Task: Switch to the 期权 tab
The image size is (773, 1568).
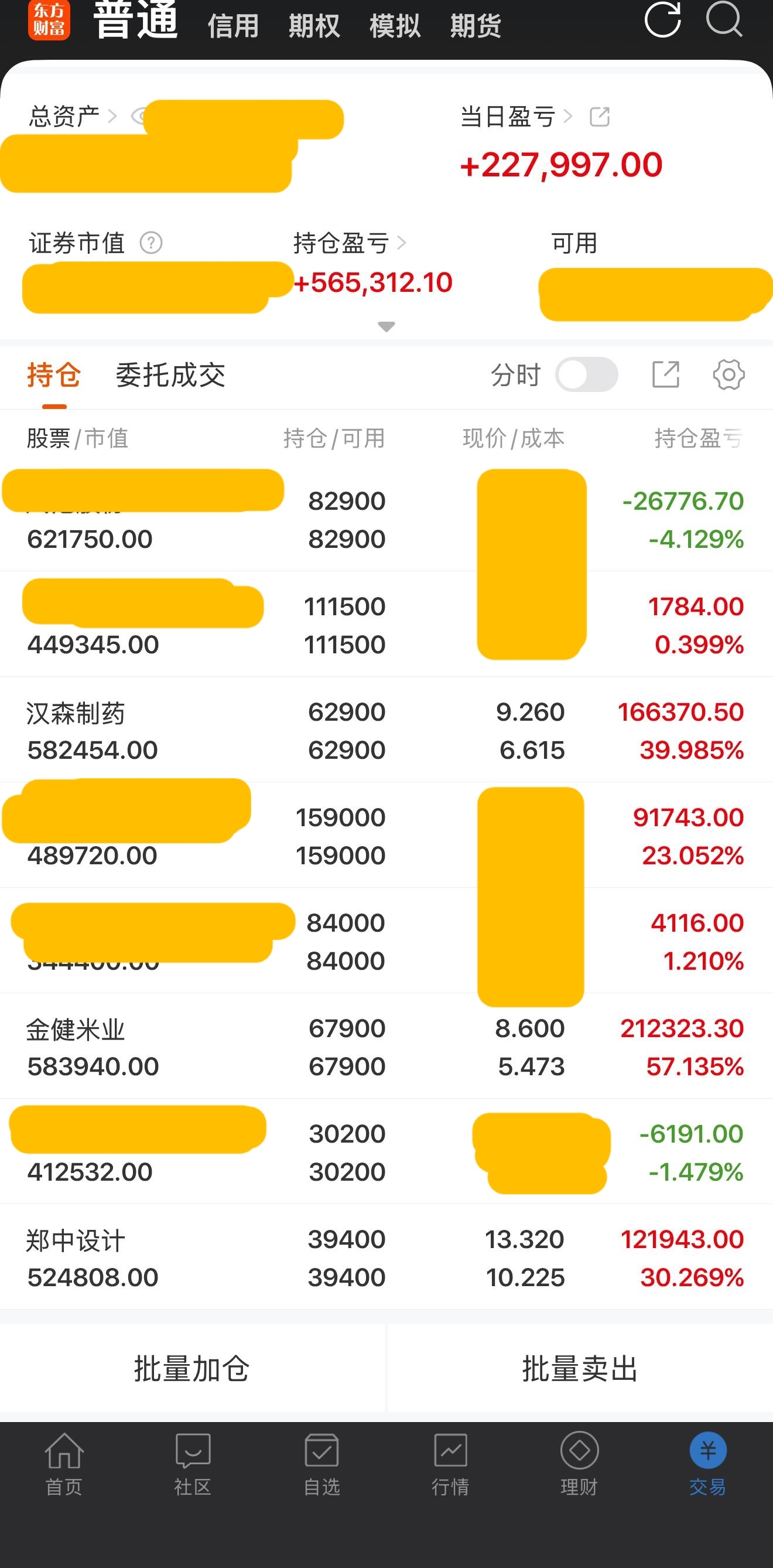Action: click(x=314, y=26)
